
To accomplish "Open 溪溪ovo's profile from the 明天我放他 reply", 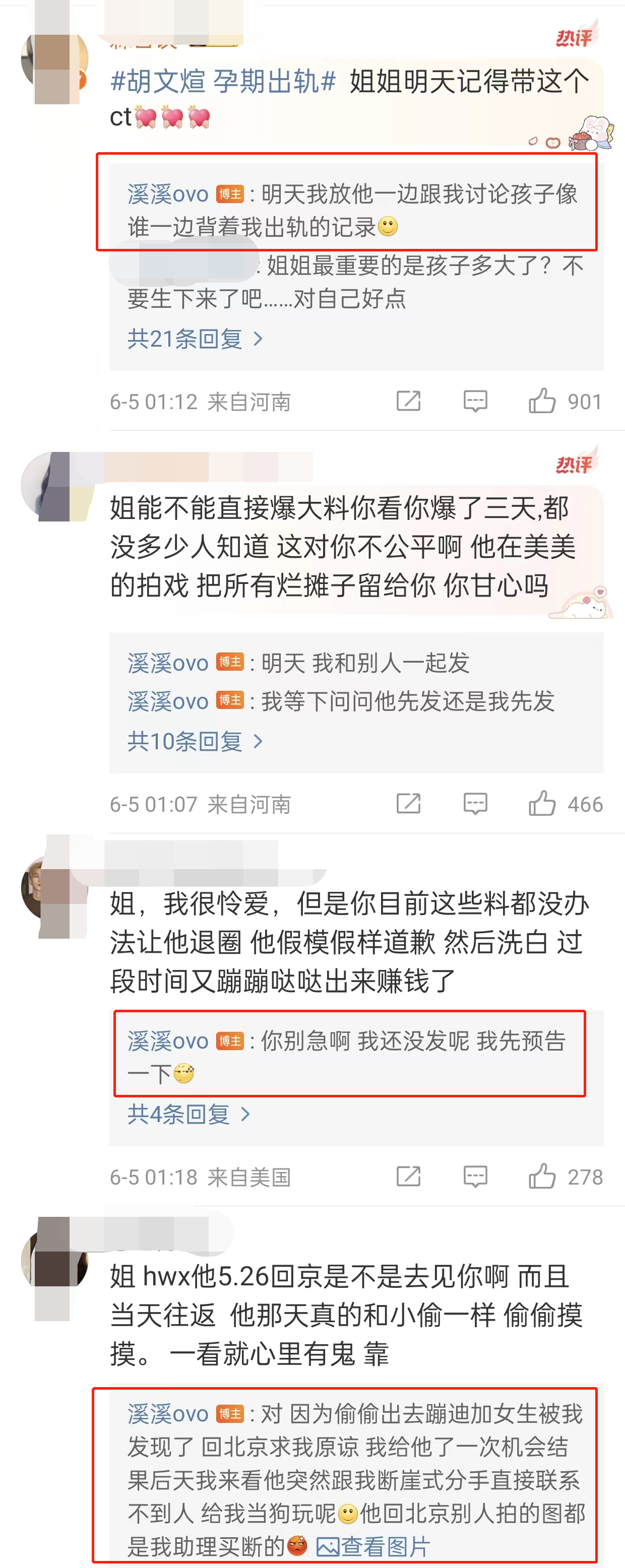I will click(x=168, y=194).
